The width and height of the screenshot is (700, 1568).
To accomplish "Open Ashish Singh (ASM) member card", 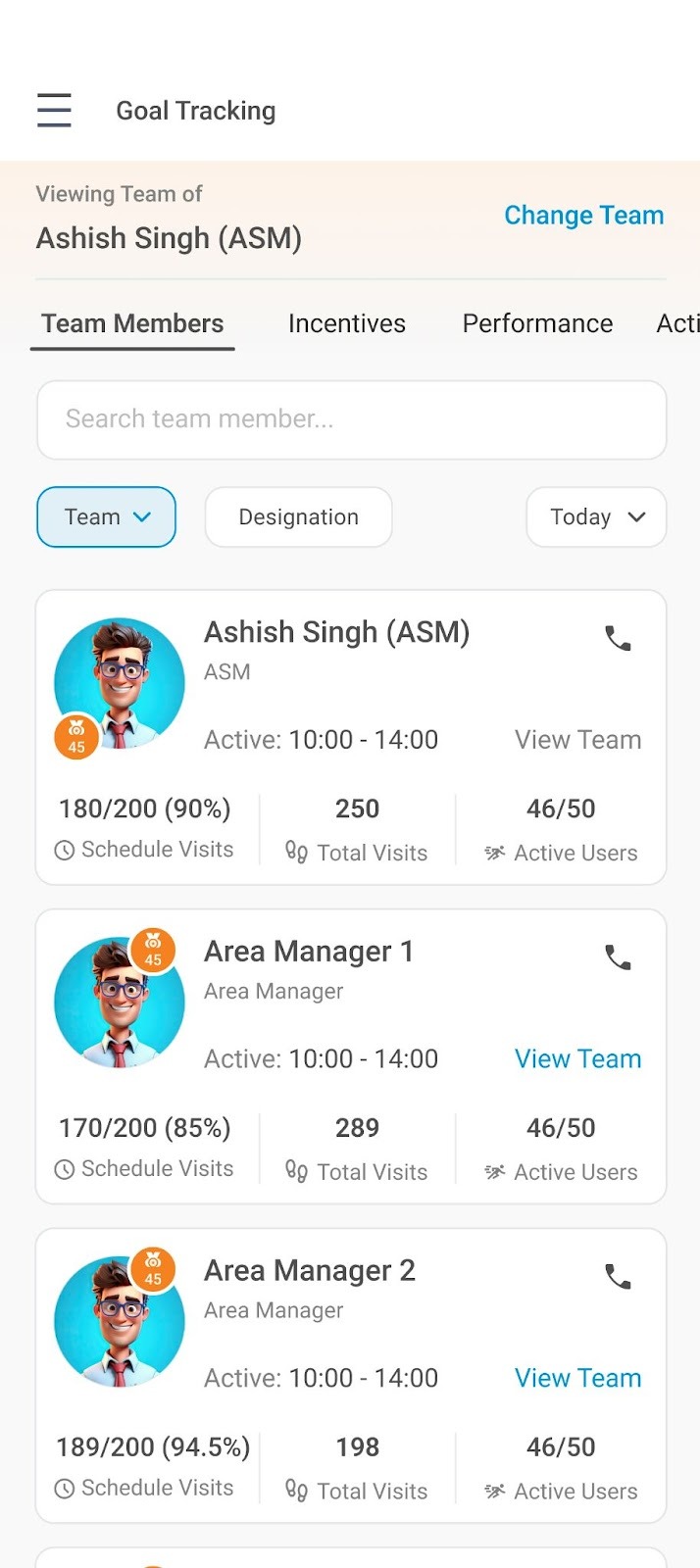I will [x=351, y=737].
